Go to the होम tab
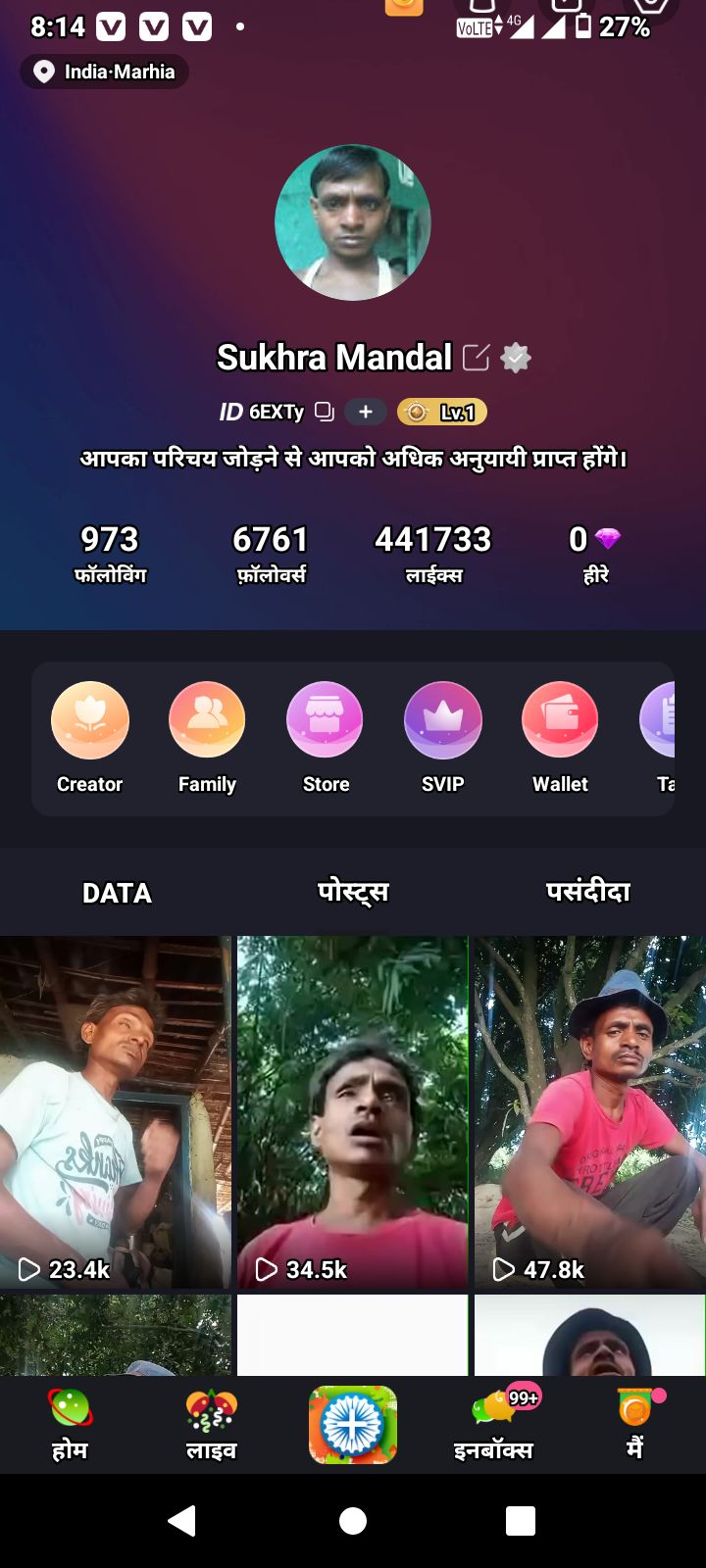This screenshot has height=1568, width=706. (x=70, y=1425)
